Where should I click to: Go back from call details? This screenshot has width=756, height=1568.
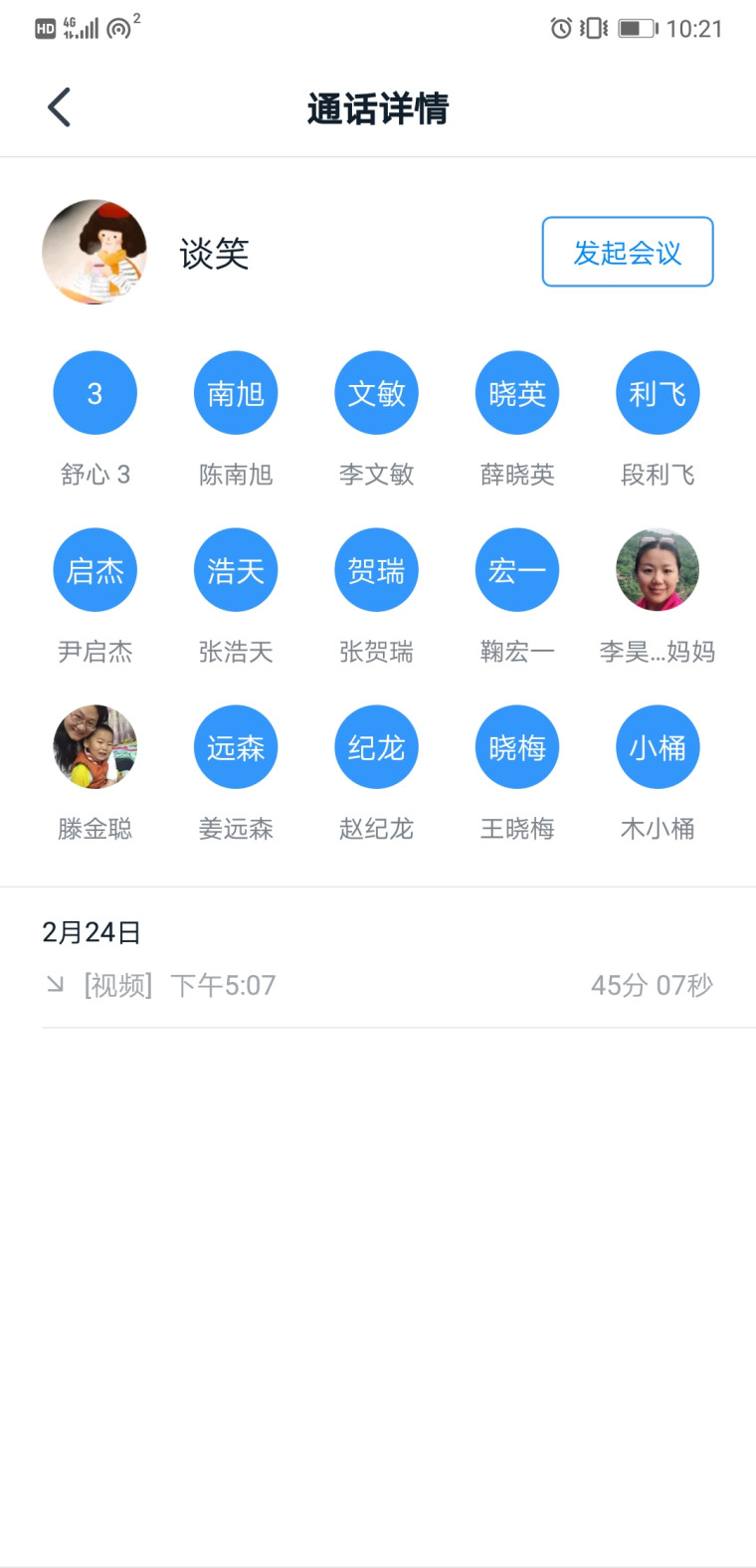(60, 107)
